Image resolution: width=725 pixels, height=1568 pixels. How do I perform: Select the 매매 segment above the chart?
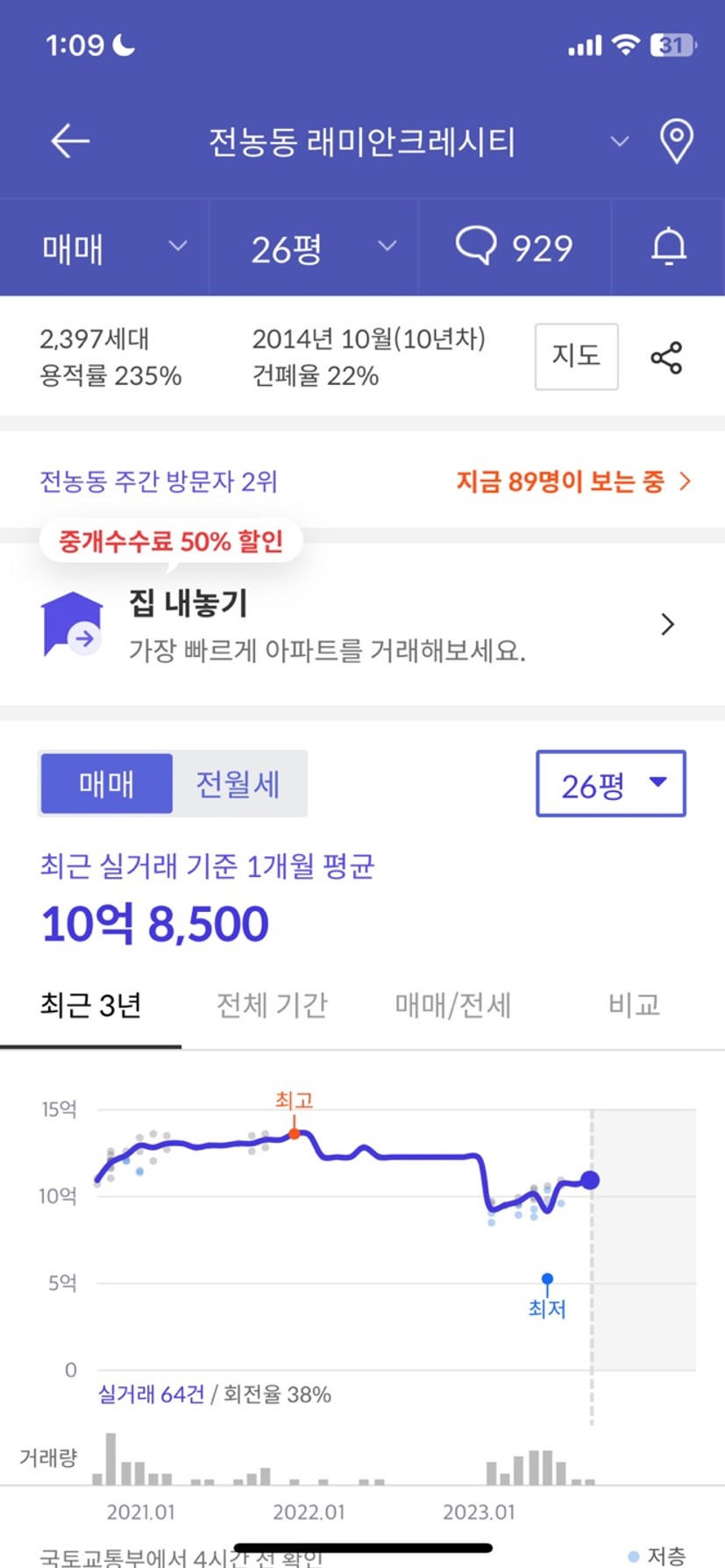106,783
